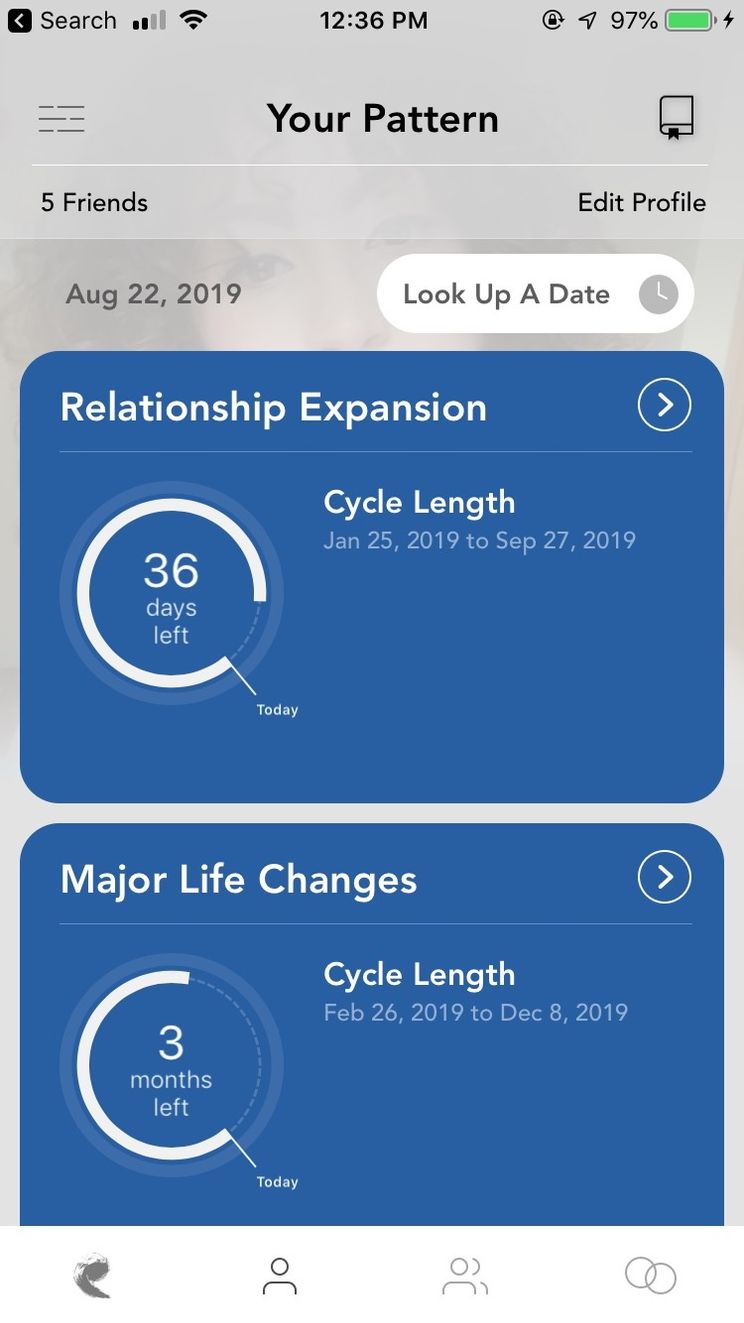The height and width of the screenshot is (1323, 744).
Task: Tap Edit Profile
Action: coord(642,202)
